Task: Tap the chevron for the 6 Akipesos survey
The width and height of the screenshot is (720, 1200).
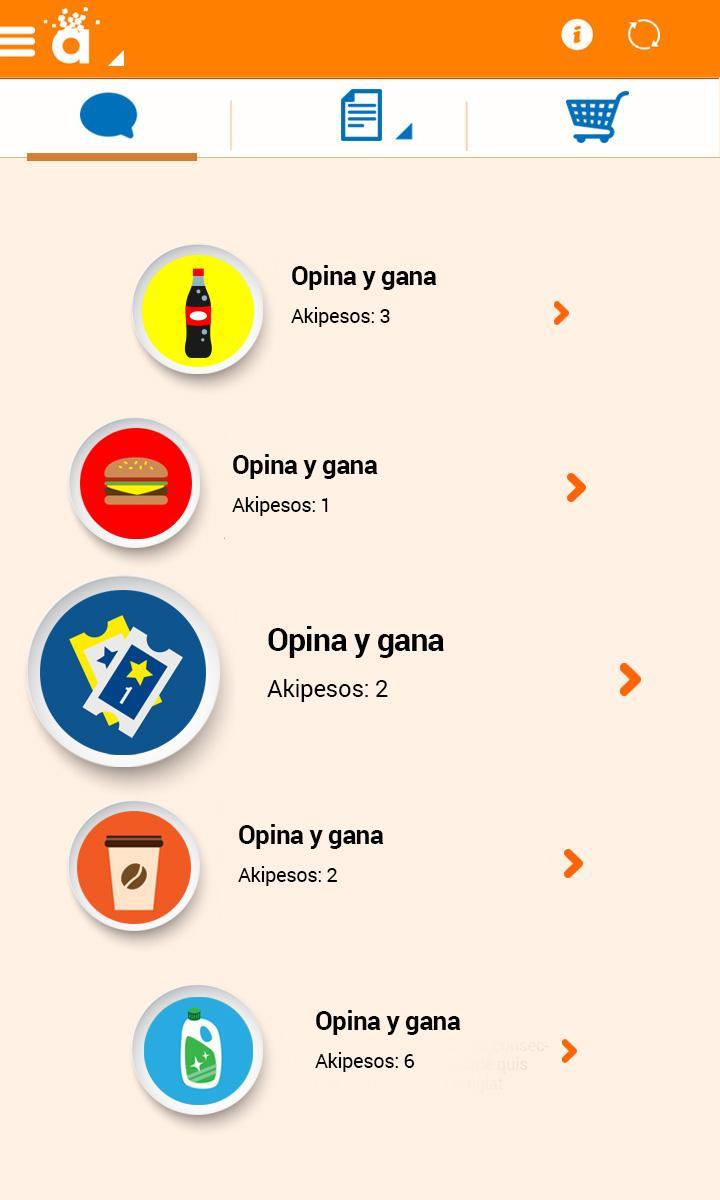Action: click(x=567, y=1053)
